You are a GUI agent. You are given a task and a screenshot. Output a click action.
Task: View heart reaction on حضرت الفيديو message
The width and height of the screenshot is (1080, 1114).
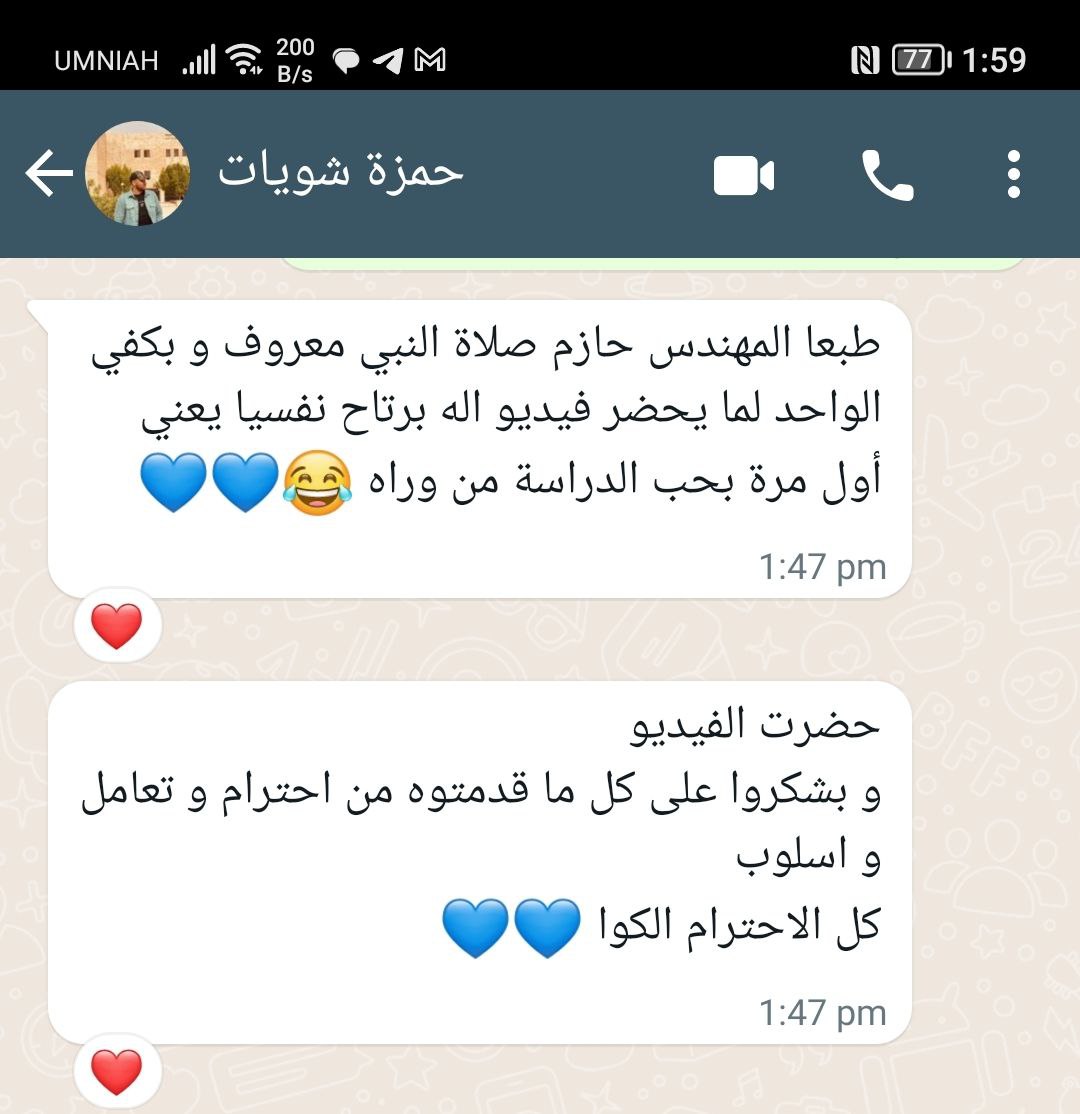117,1072
